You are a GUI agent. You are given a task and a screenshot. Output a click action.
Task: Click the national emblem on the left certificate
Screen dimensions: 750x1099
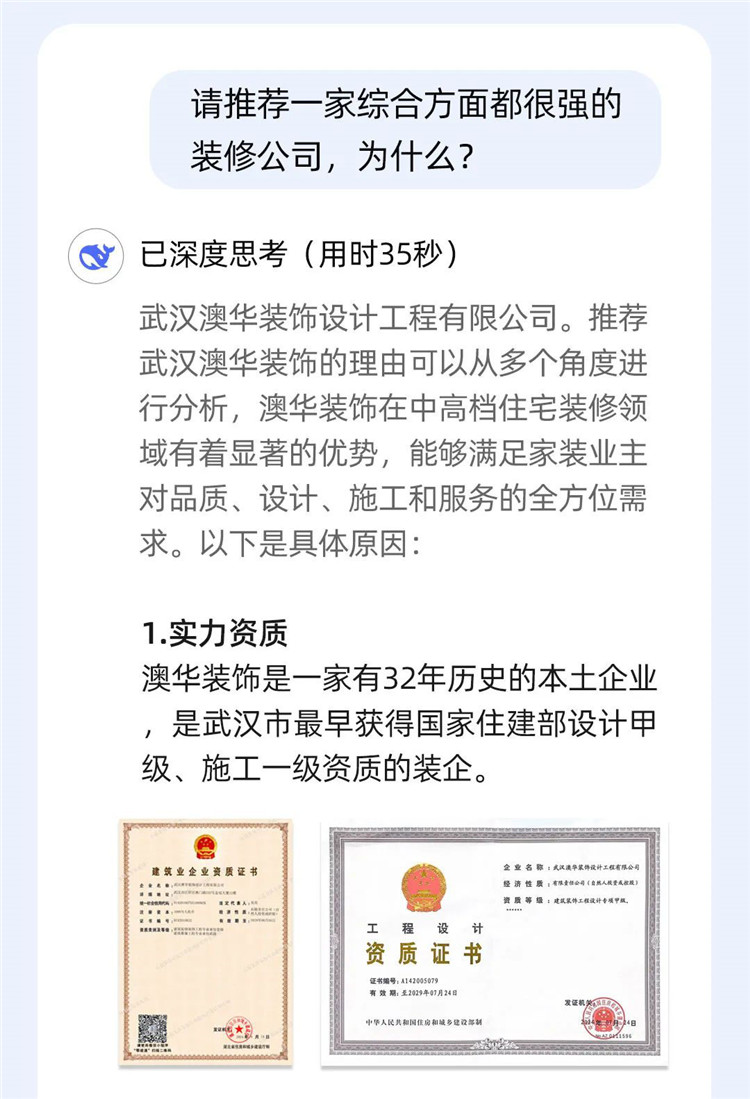pyautogui.click(x=203, y=848)
